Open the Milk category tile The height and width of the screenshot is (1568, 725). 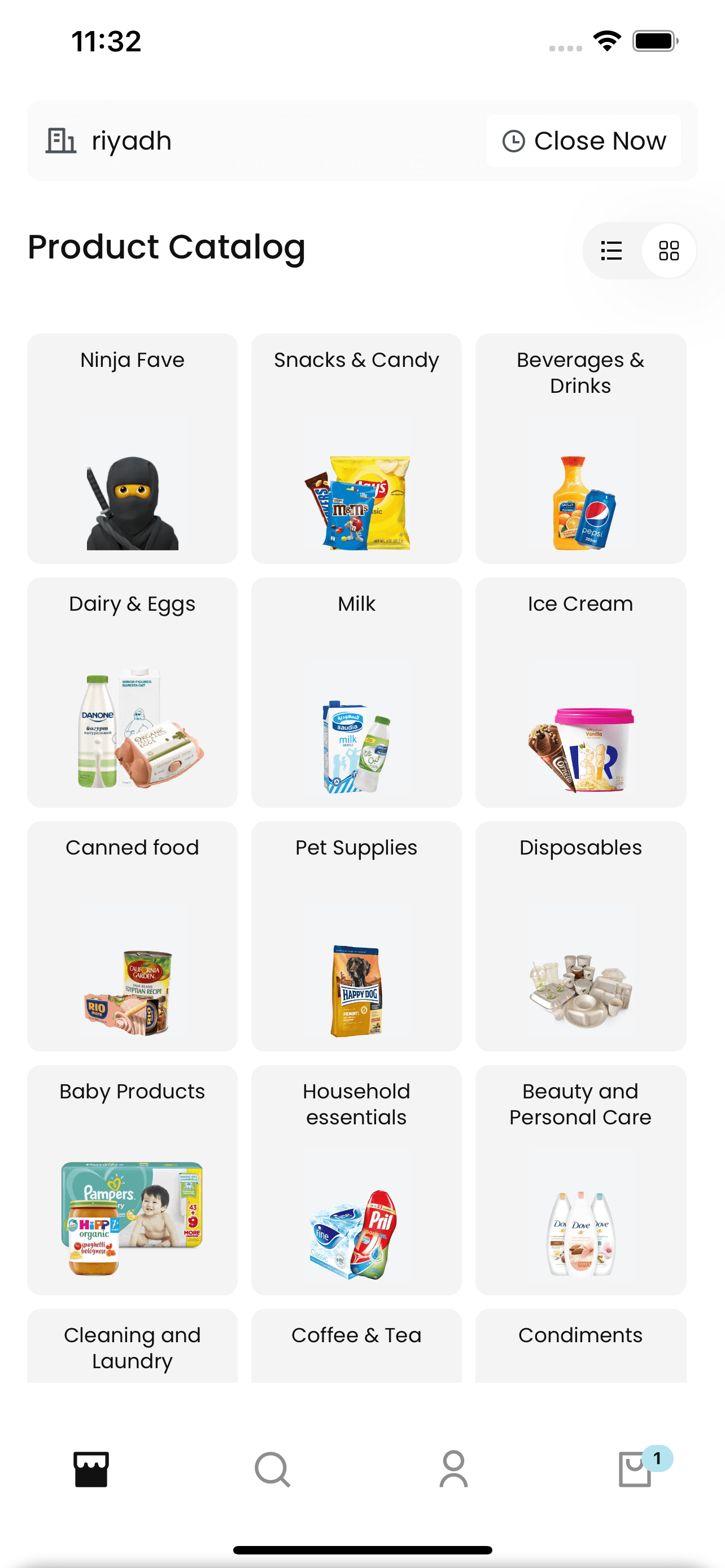coord(356,692)
